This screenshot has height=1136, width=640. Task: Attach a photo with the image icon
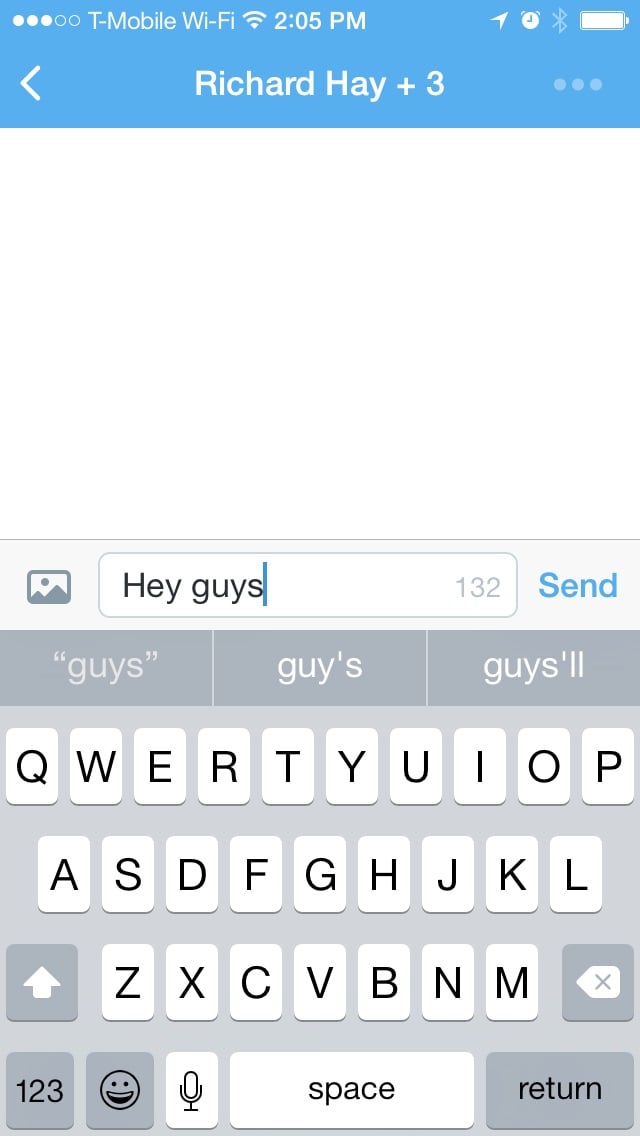(49, 586)
